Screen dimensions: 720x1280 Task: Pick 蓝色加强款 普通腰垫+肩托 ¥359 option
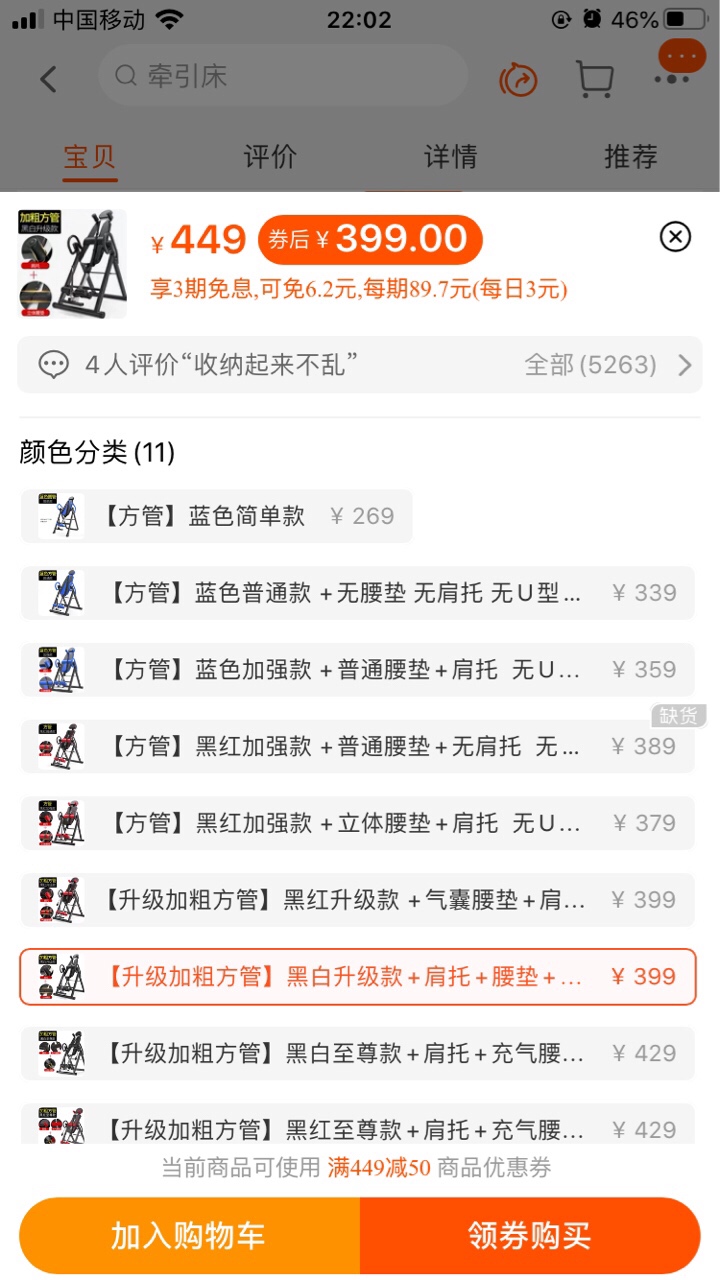pos(357,670)
